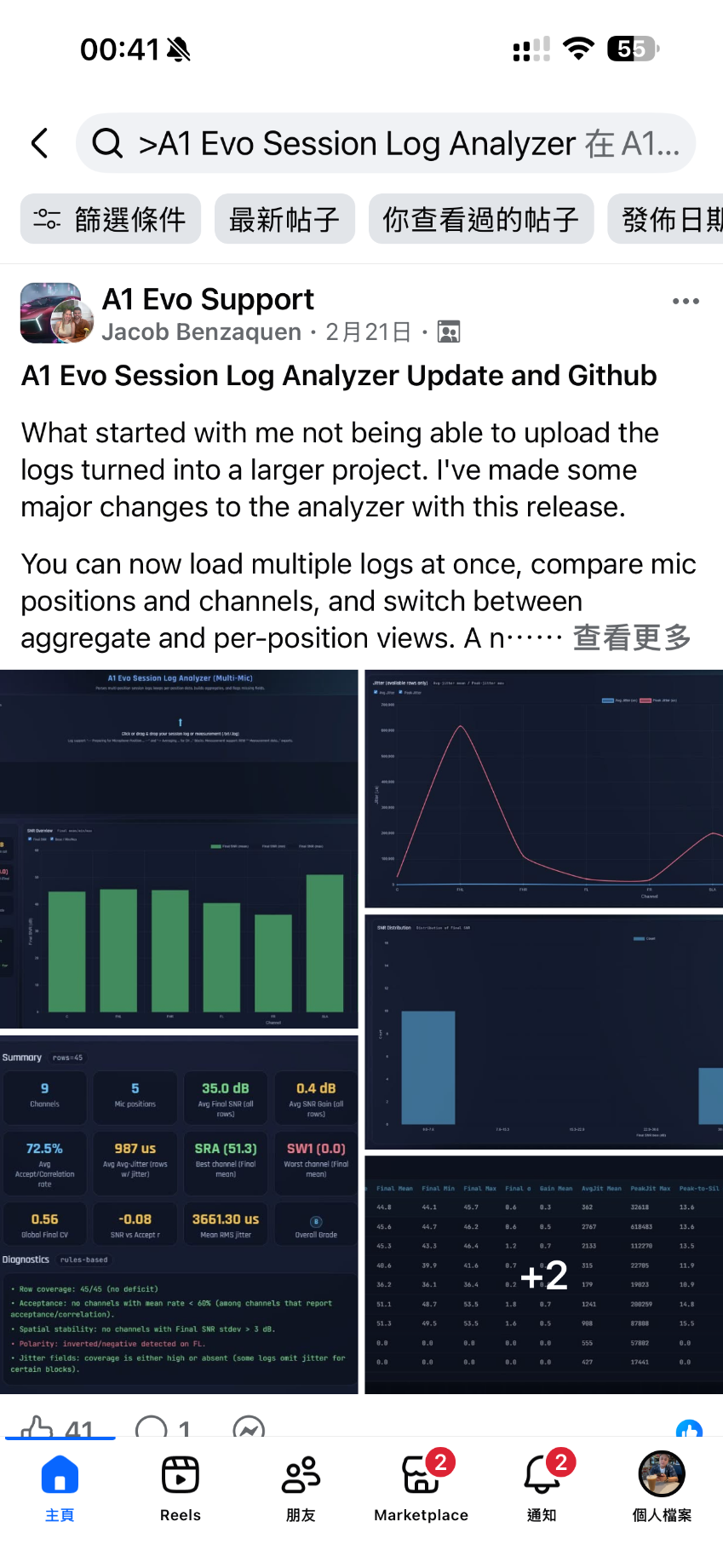723x1568 pixels.
Task: Open the jitter line chart image
Action: pos(543,788)
